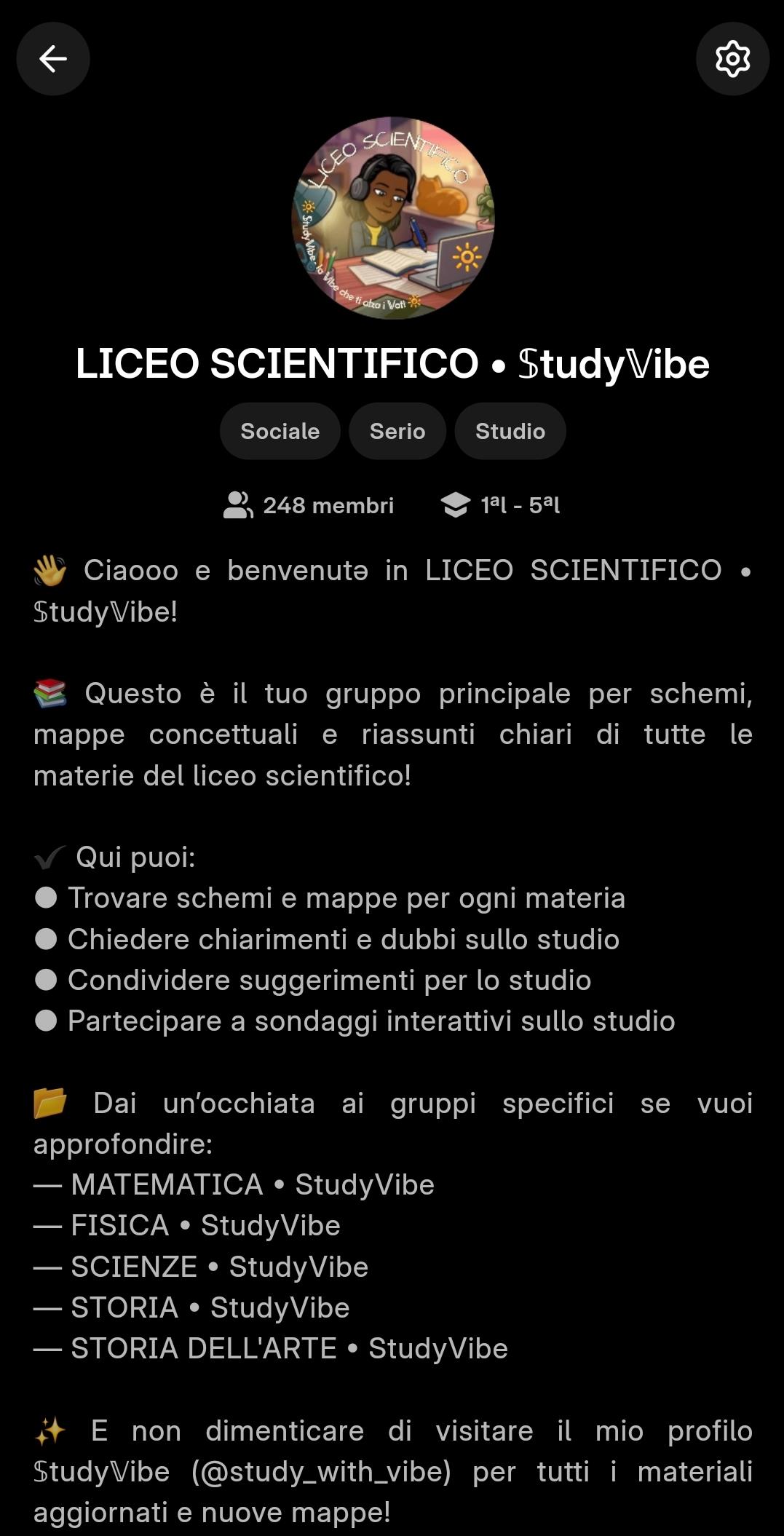Go back using the arrow button

tap(53, 59)
